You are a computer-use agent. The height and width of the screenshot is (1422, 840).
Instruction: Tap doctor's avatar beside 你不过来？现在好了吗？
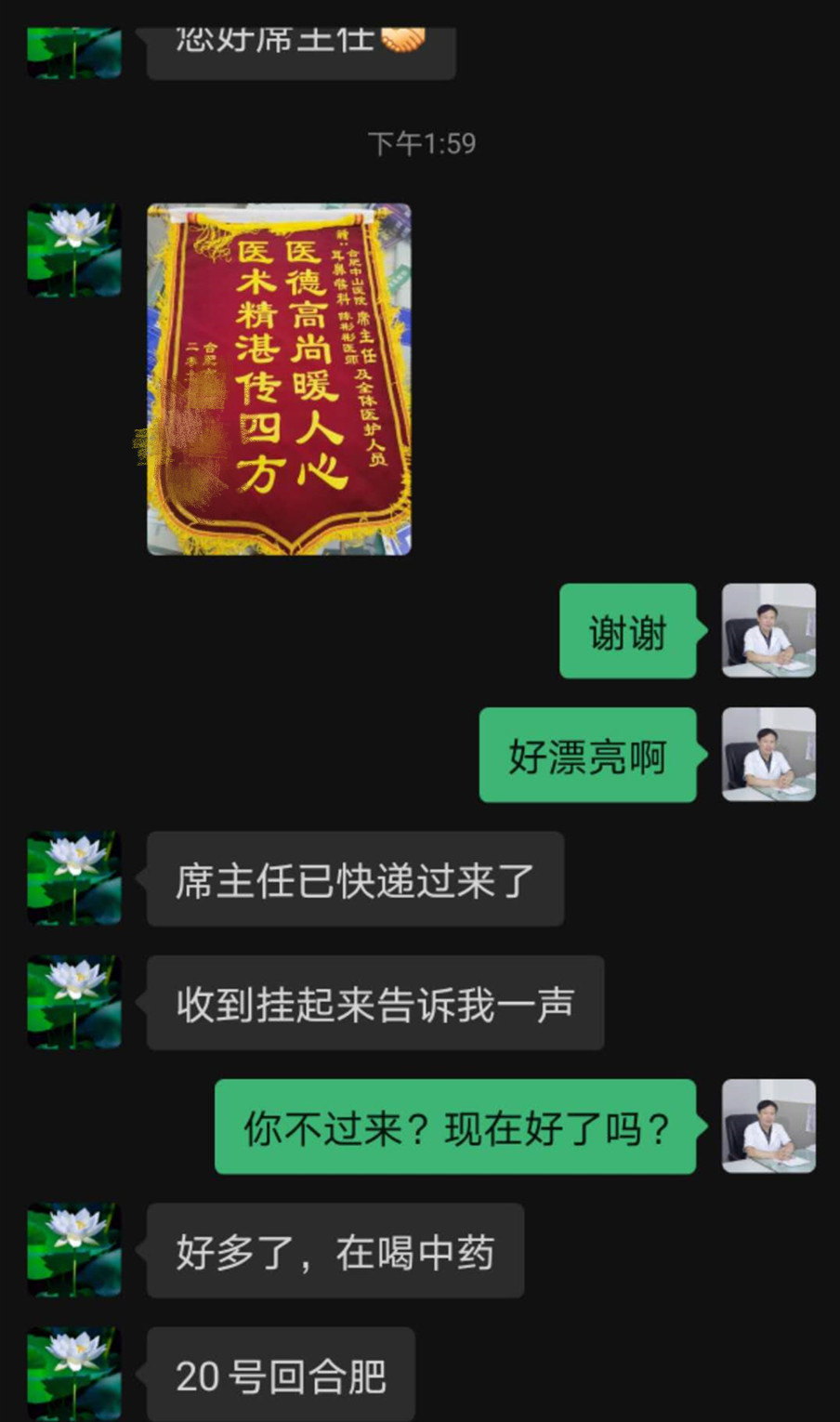[x=768, y=1126]
